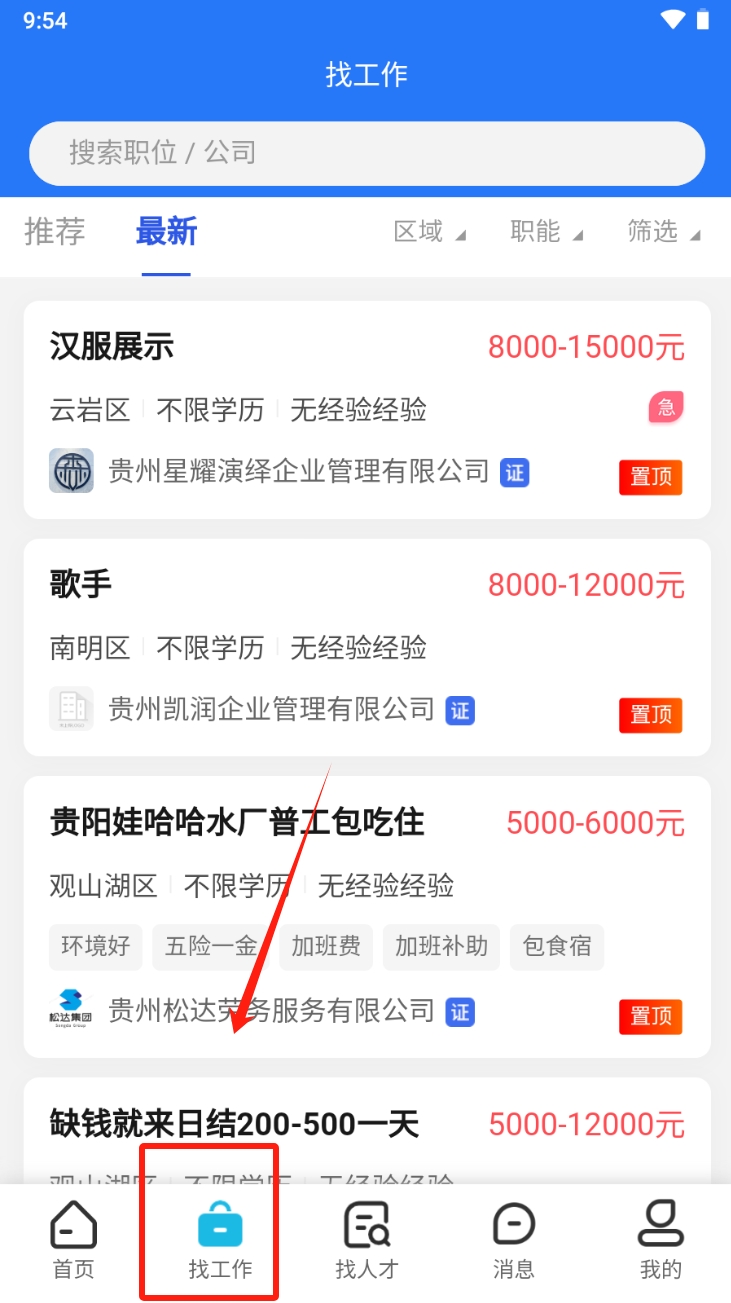
Task: View the 贵阳娃哈哈水厂普工包吃住 job
Action: [x=366, y=917]
